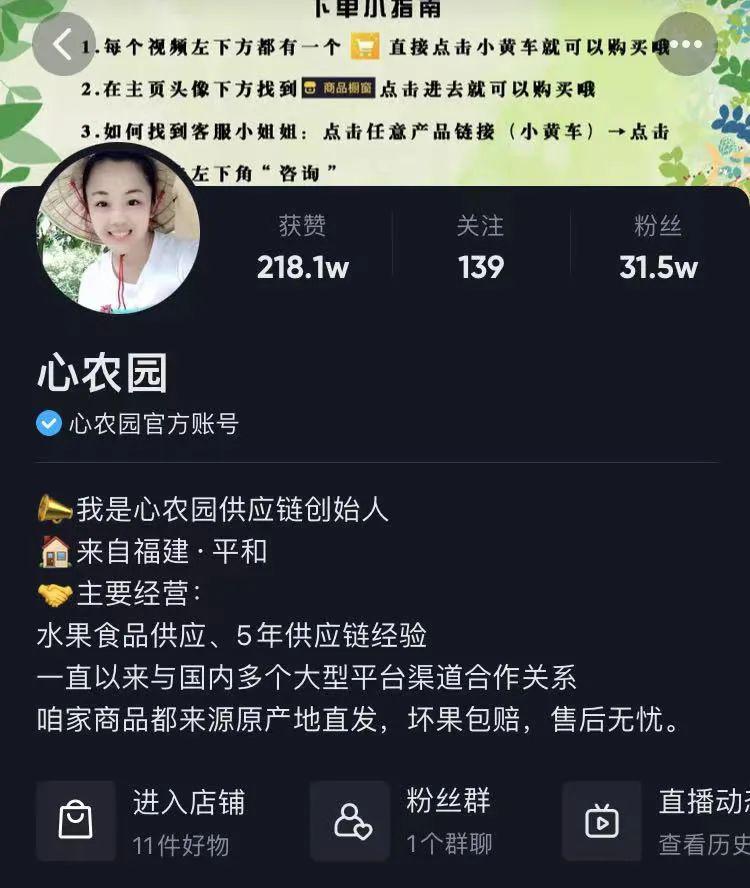Open the 获赞 likes count
Screen dimensions: 750x888
[302, 247]
